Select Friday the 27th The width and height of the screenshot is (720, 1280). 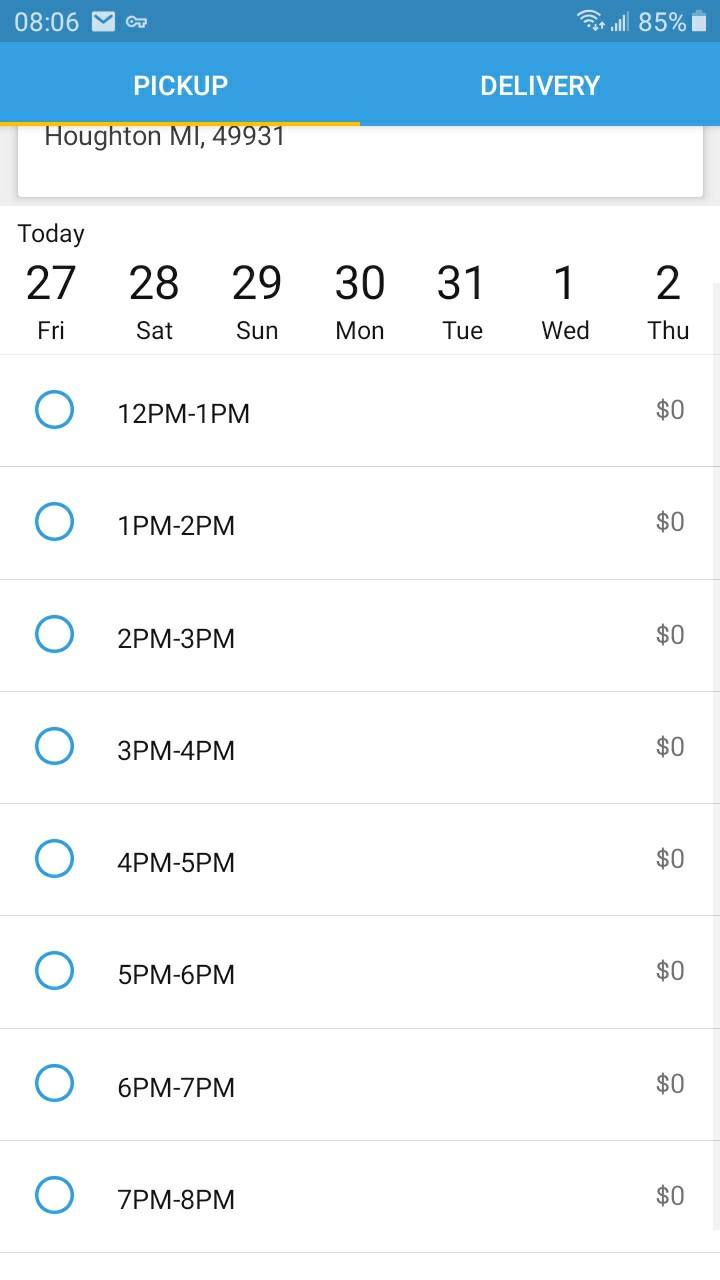51,301
